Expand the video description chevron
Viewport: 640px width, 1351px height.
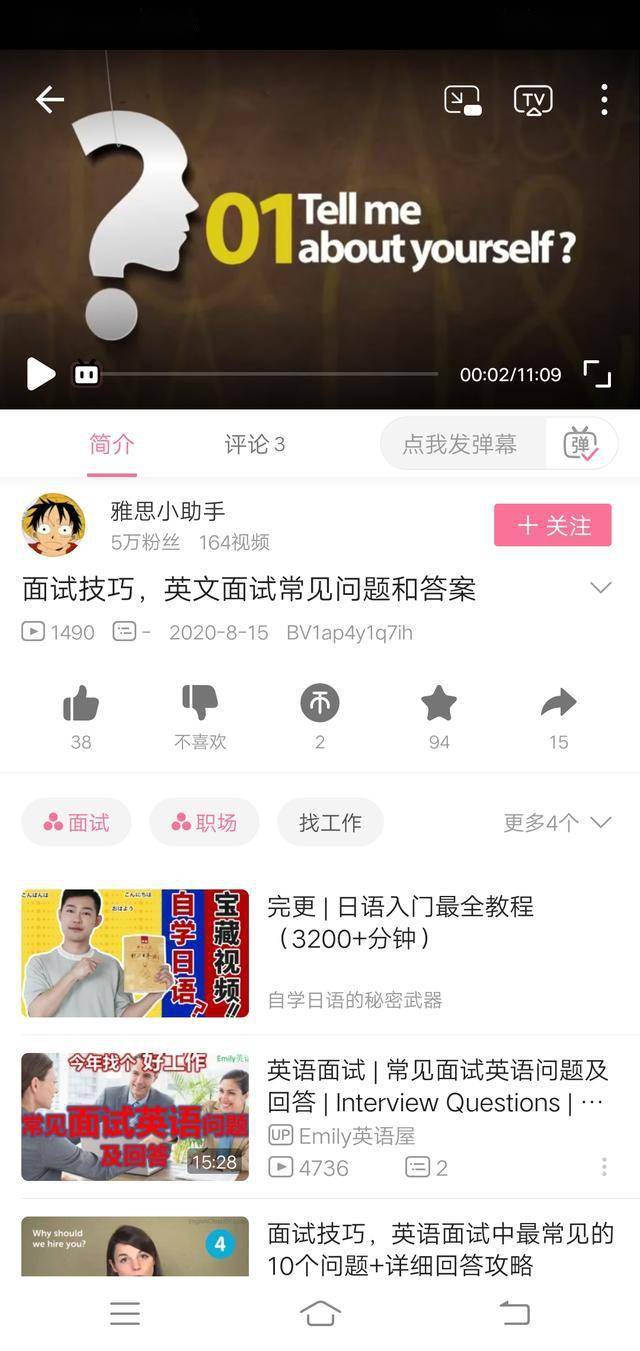pyautogui.click(x=600, y=588)
